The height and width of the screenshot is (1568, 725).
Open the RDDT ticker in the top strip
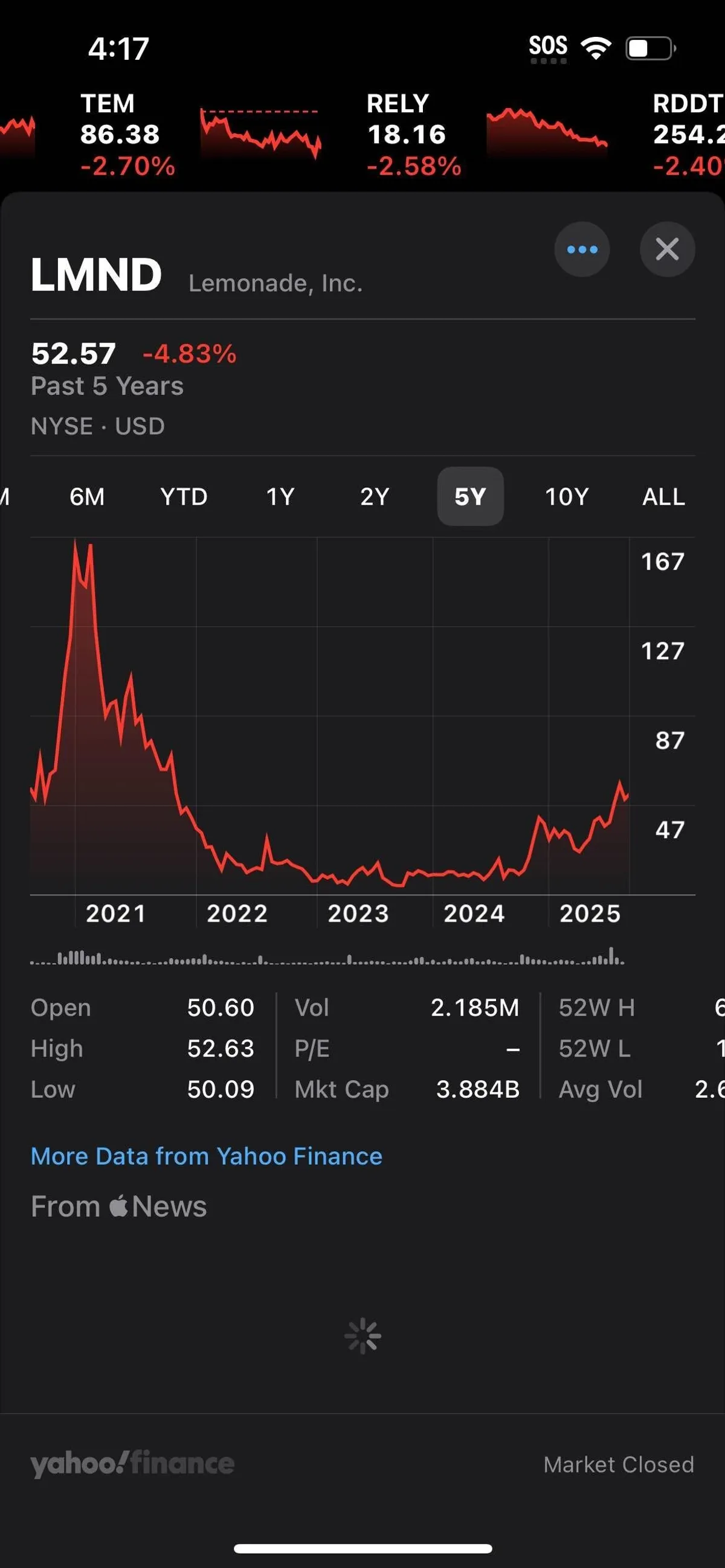[688, 135]
